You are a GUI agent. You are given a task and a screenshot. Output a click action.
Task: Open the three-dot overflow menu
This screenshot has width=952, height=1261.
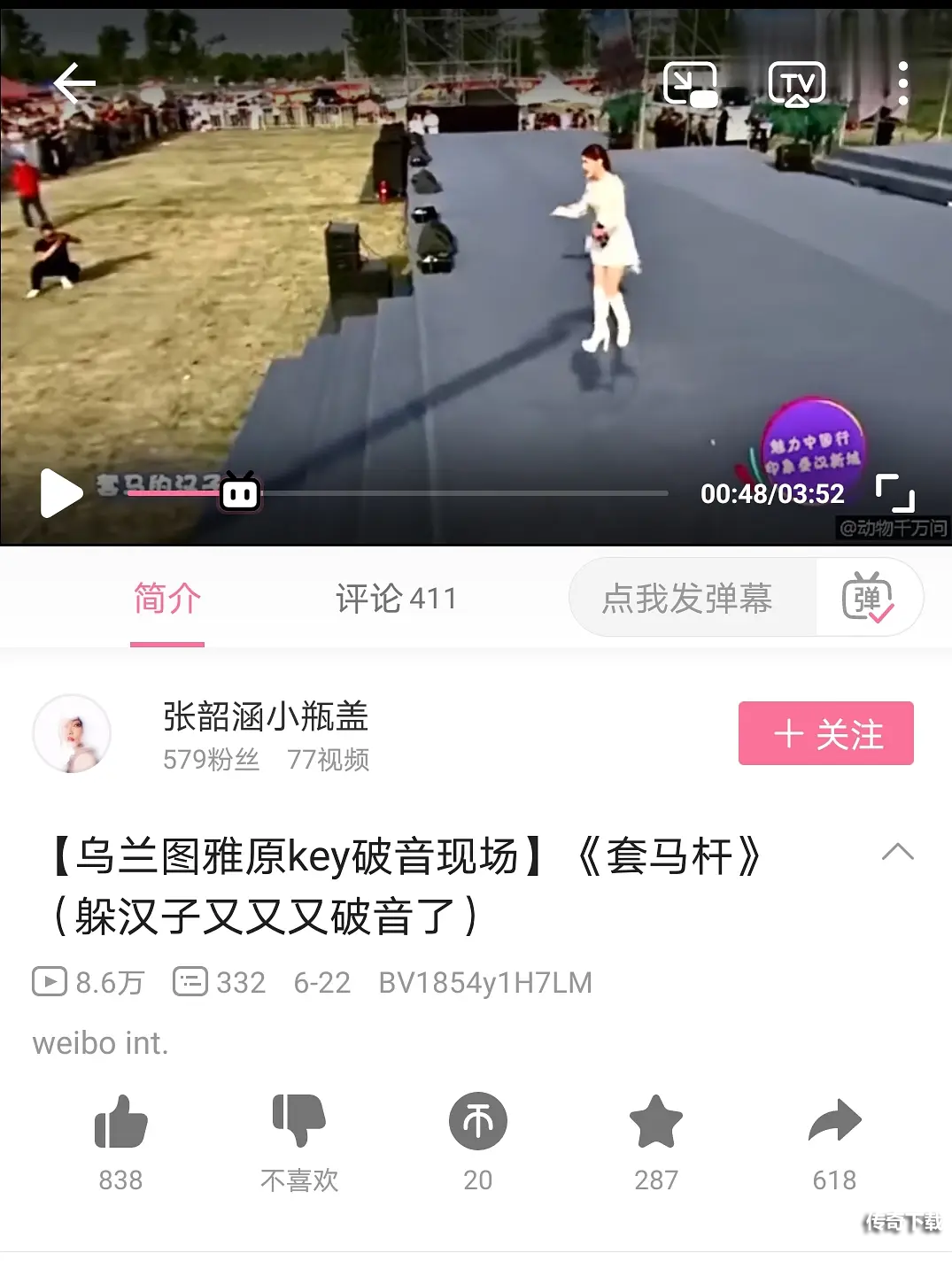[902, 84]
